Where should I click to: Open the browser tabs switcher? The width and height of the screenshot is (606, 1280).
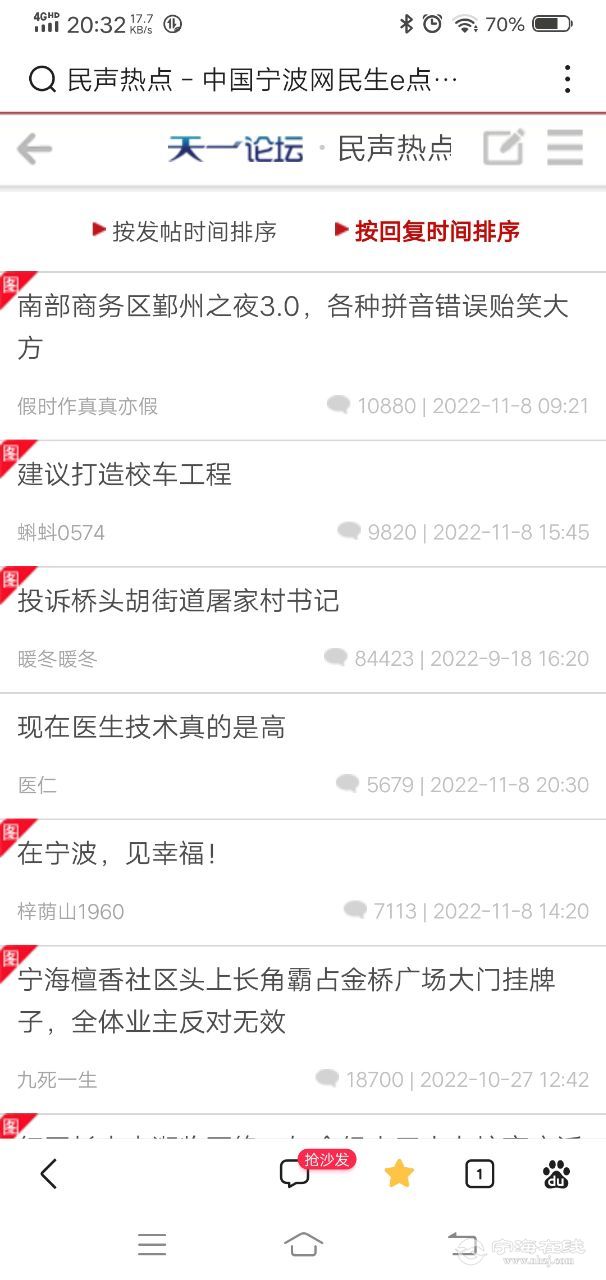coord(480,1174)
